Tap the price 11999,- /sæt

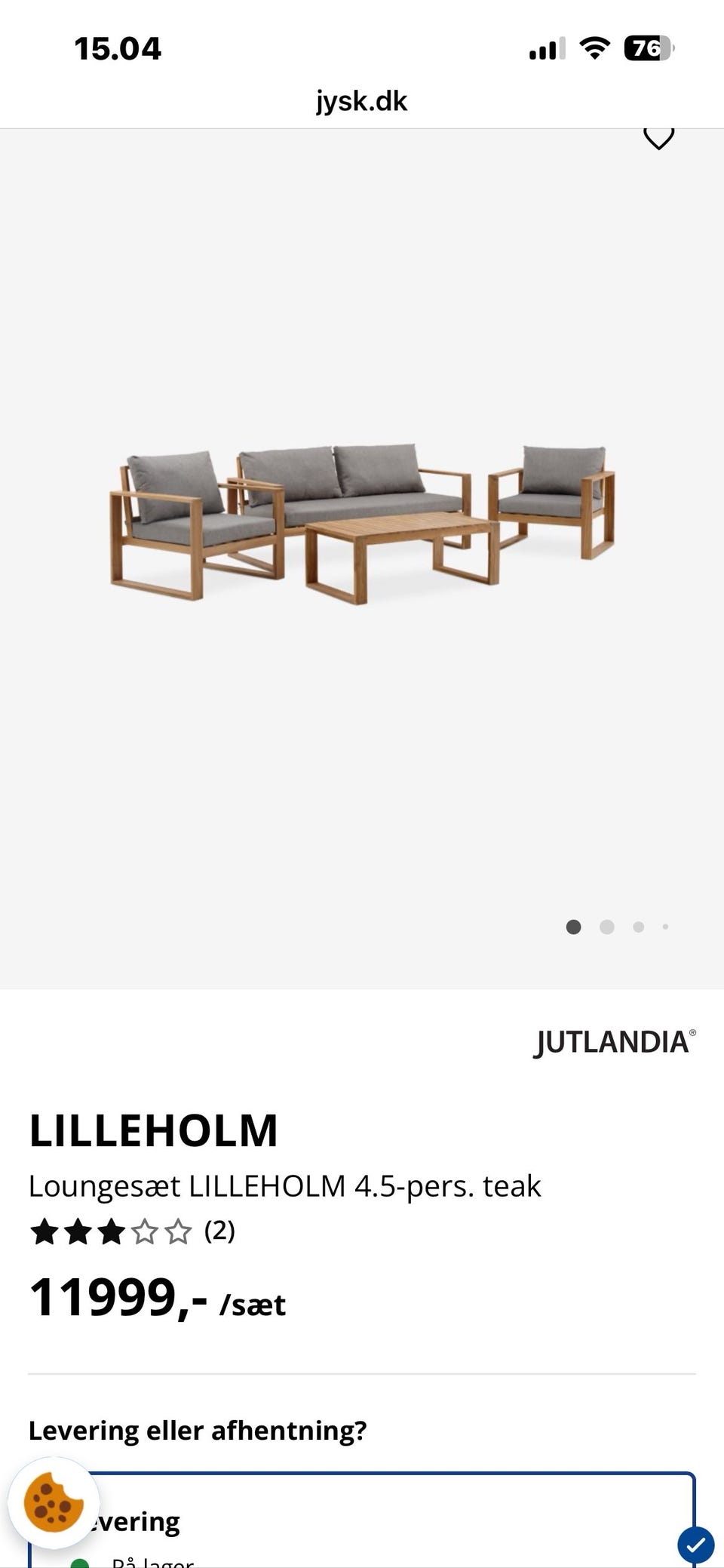click(158, 1300)
